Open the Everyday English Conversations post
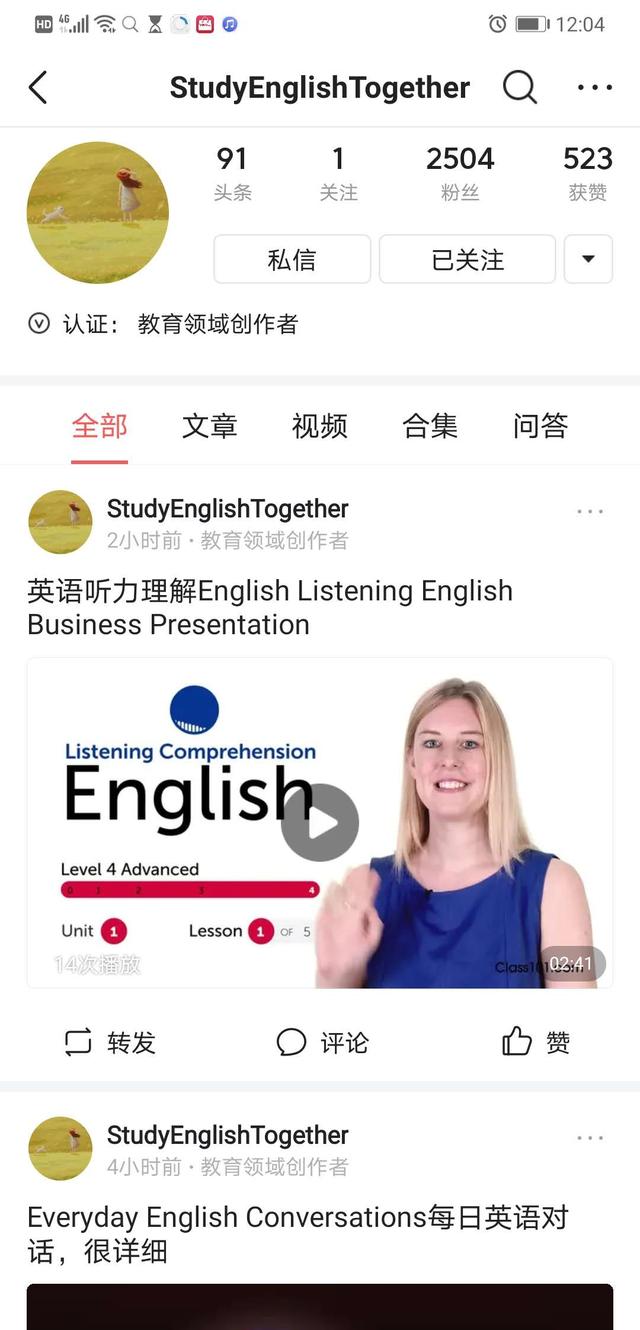 298,1234
